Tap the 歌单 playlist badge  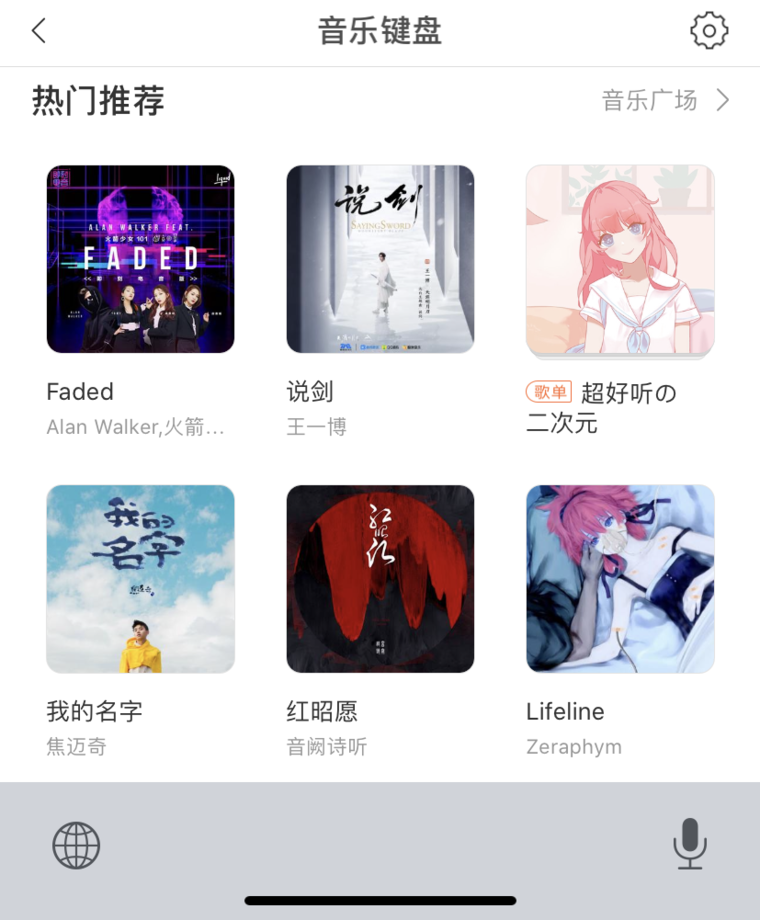pos(549,393)
